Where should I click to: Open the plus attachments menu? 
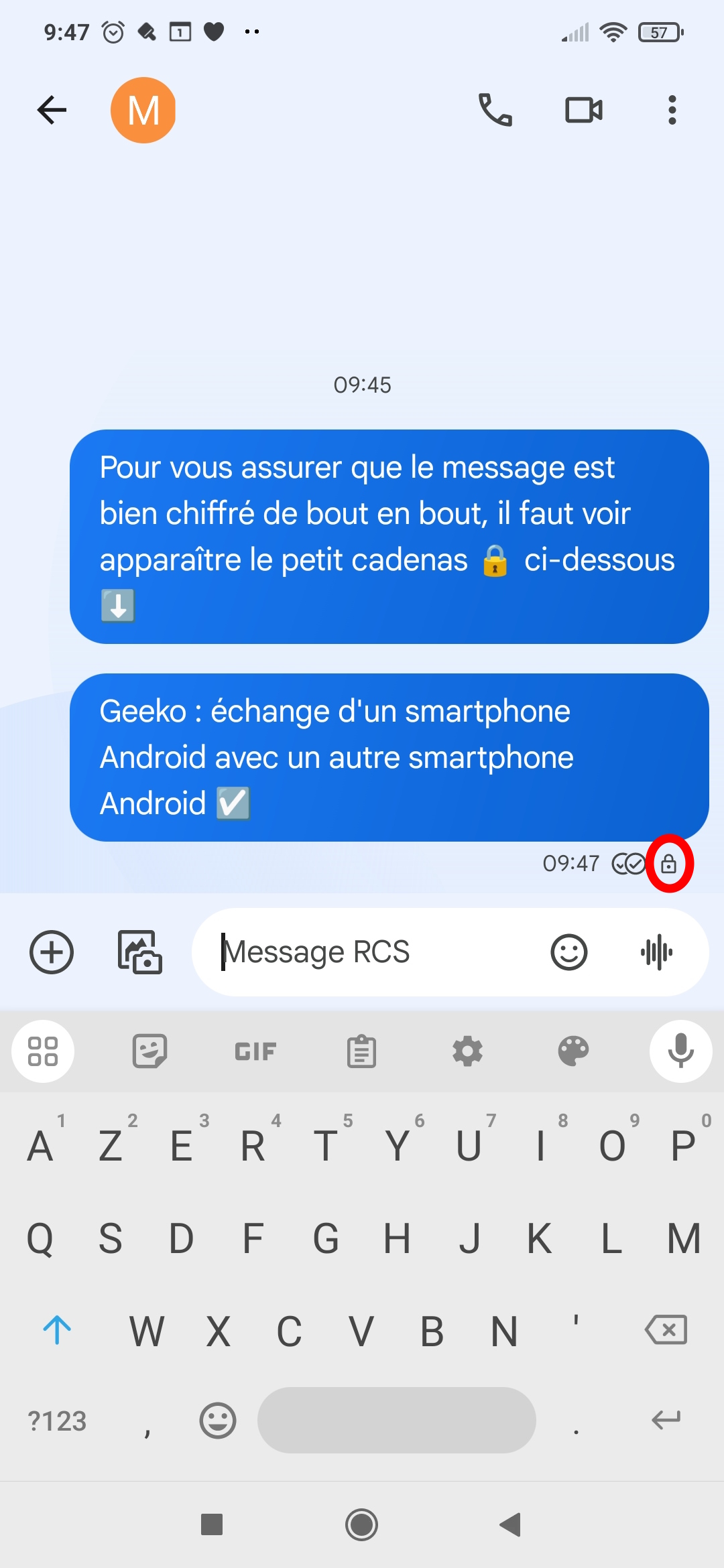52,952
